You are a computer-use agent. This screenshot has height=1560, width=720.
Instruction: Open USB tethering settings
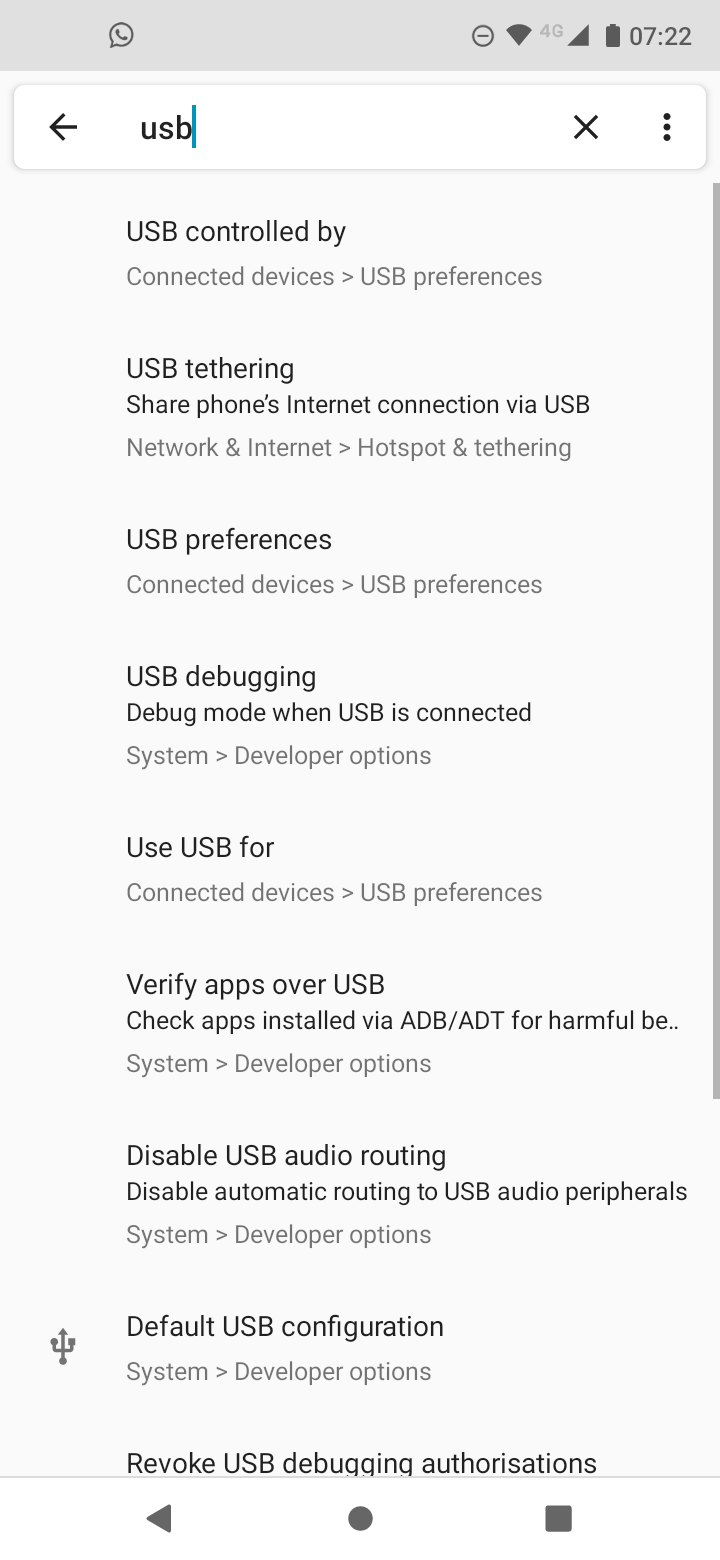(356, 405)
